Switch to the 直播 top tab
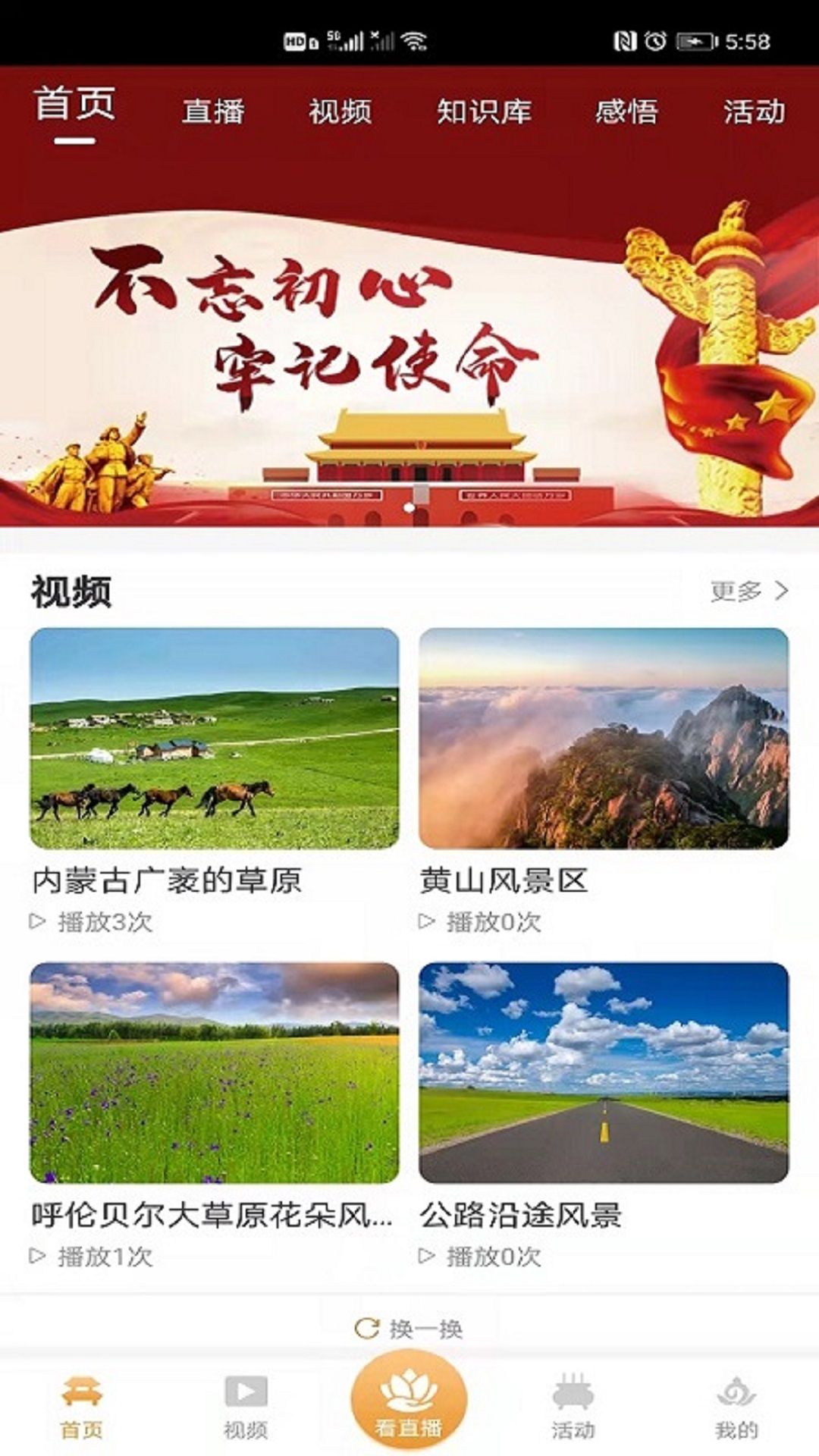819x1456 pixels. tap(213, 111)
